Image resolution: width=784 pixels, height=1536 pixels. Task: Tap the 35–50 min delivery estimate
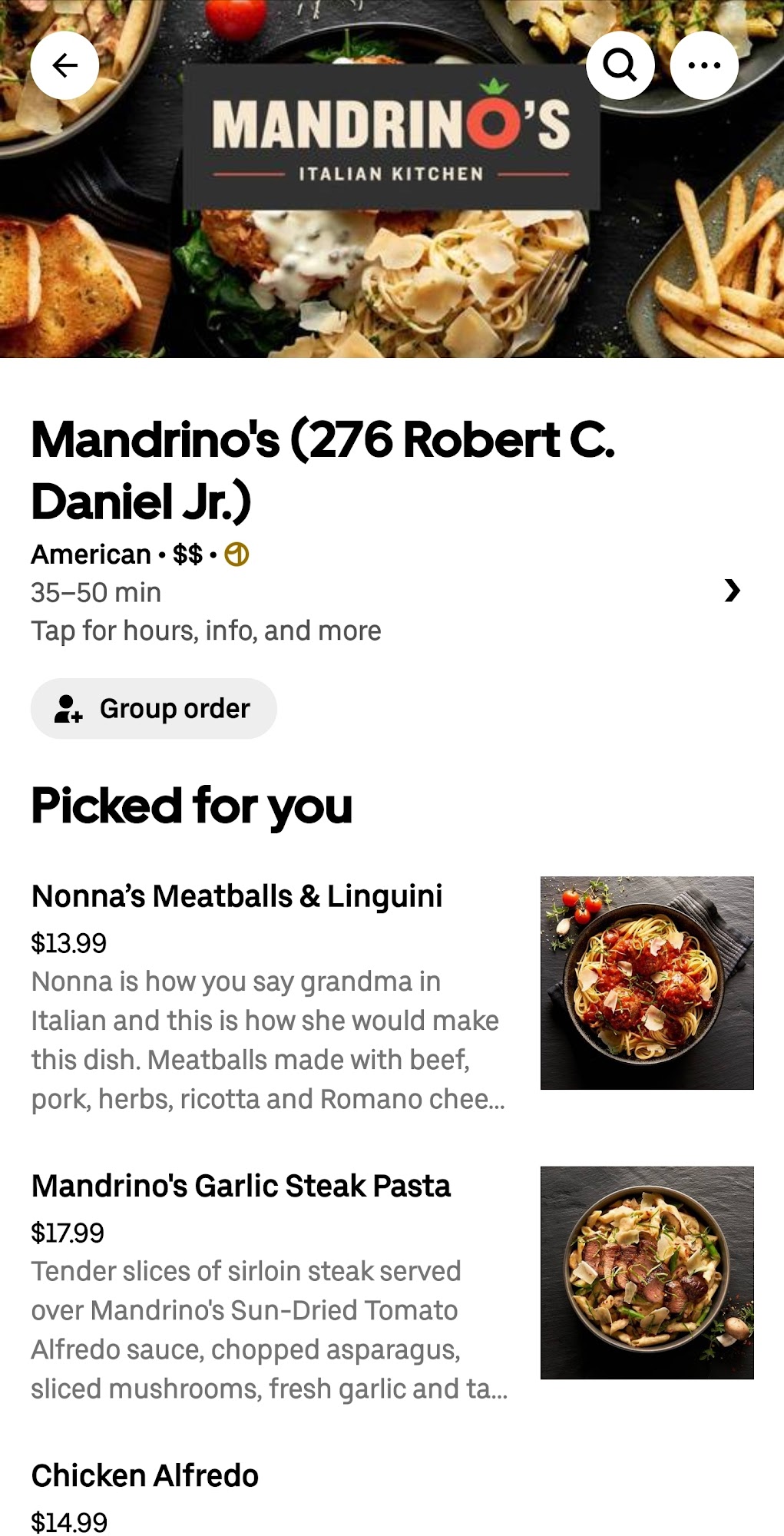click(x=95, y=591)
